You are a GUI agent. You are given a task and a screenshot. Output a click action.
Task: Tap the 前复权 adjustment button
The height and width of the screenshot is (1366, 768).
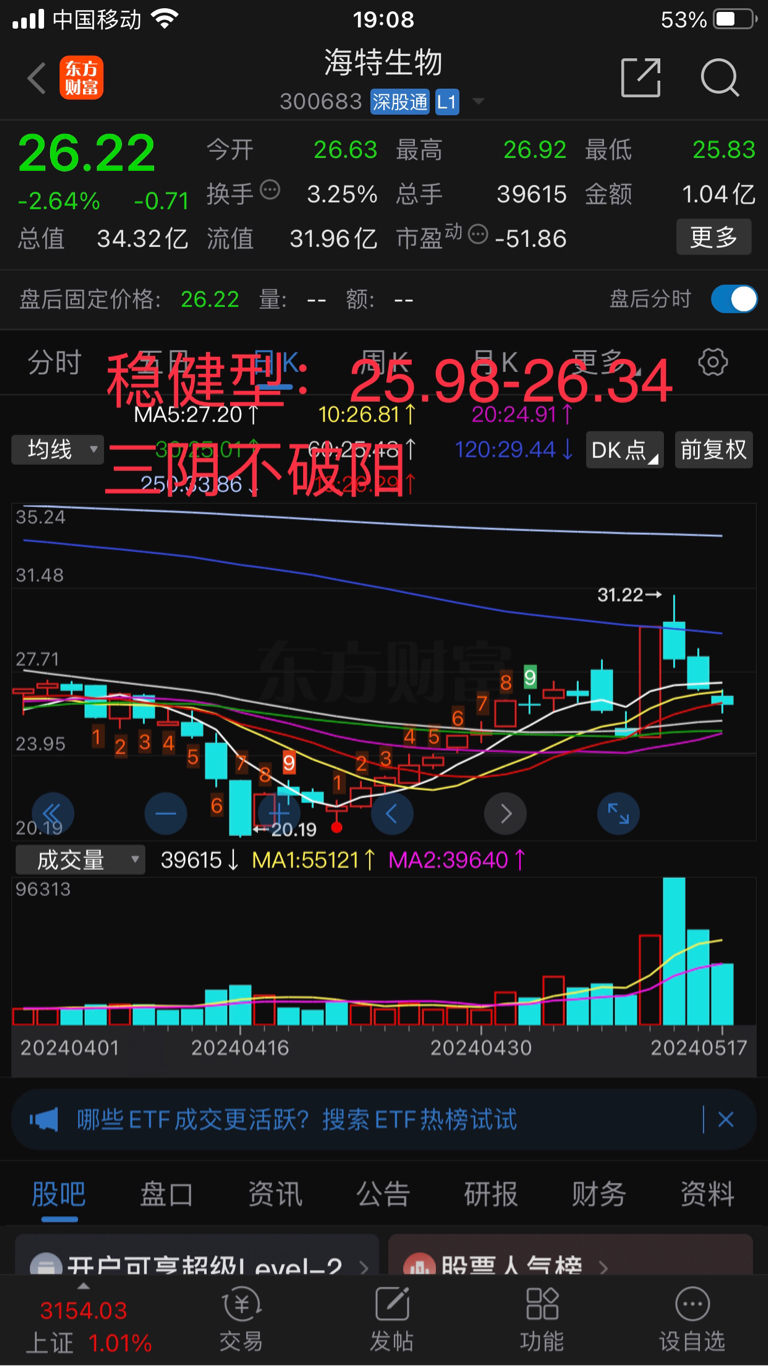click(711, 450)
